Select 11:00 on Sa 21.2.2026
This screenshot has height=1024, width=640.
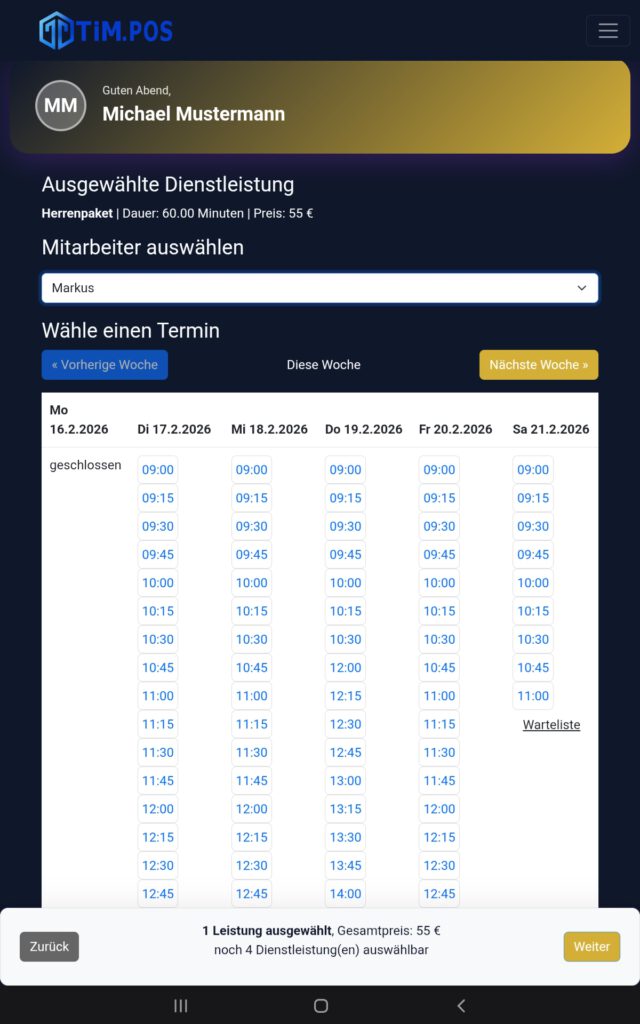533,696
